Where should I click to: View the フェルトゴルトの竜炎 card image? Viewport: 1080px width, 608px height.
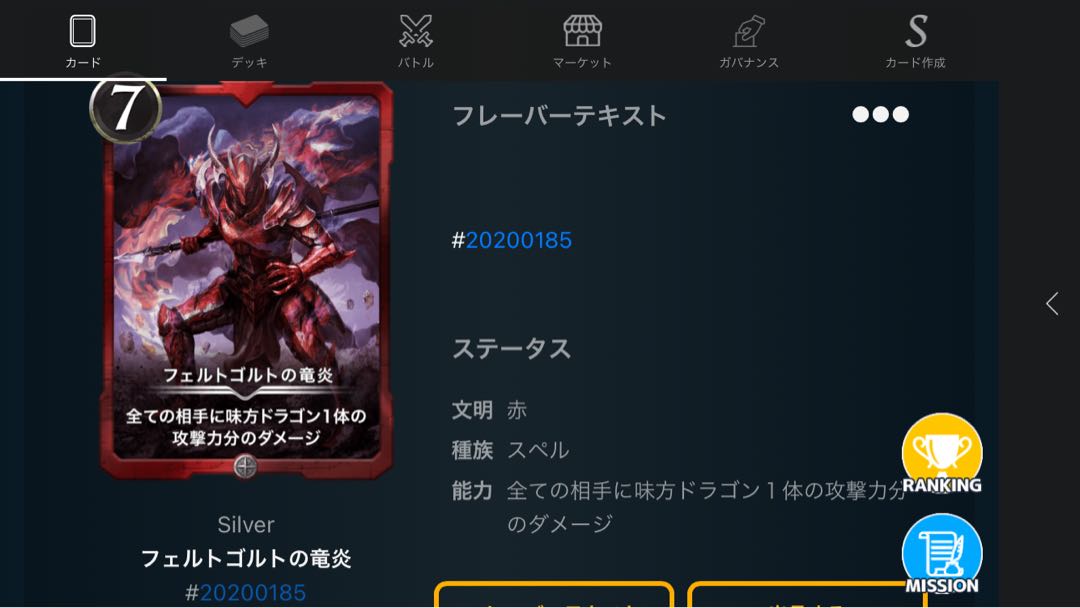(247, 280)
